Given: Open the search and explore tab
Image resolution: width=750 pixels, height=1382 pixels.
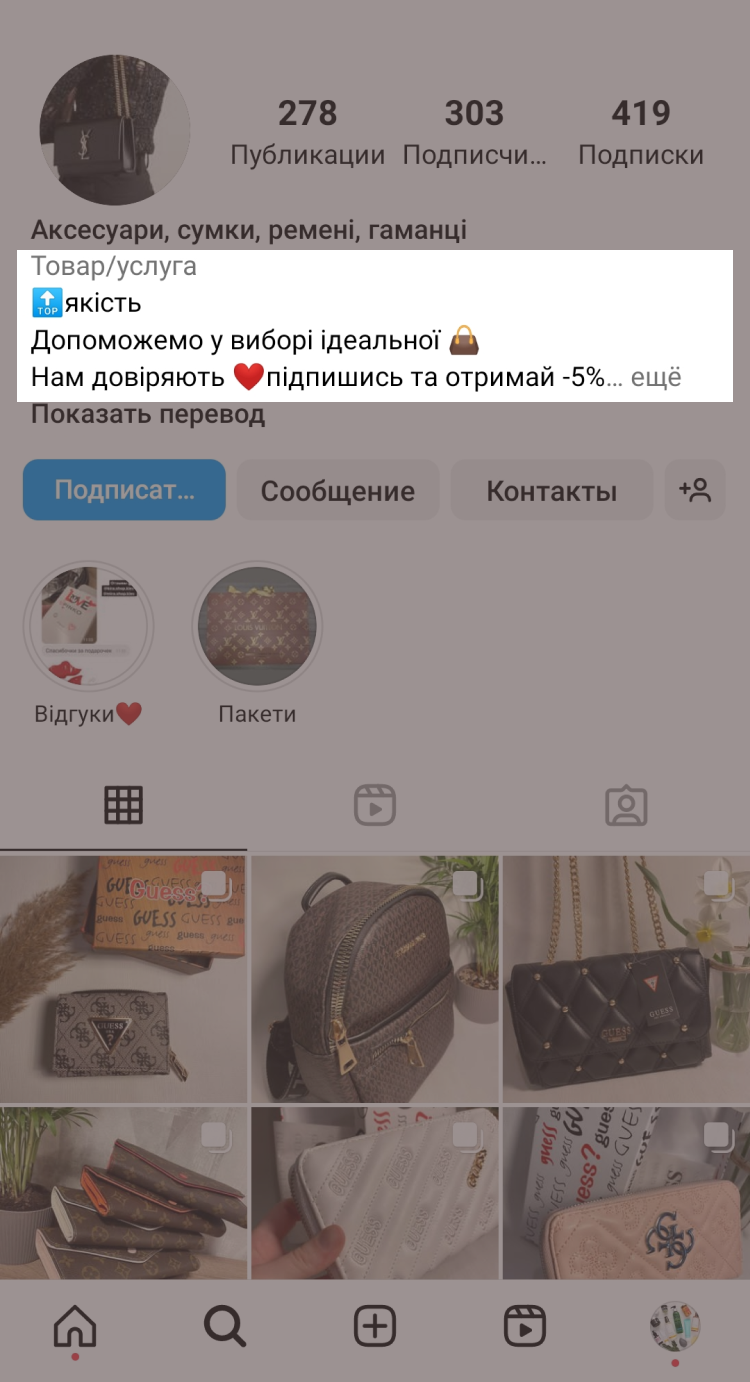Looking at the screenshot, I should (x=225, y=1327).
